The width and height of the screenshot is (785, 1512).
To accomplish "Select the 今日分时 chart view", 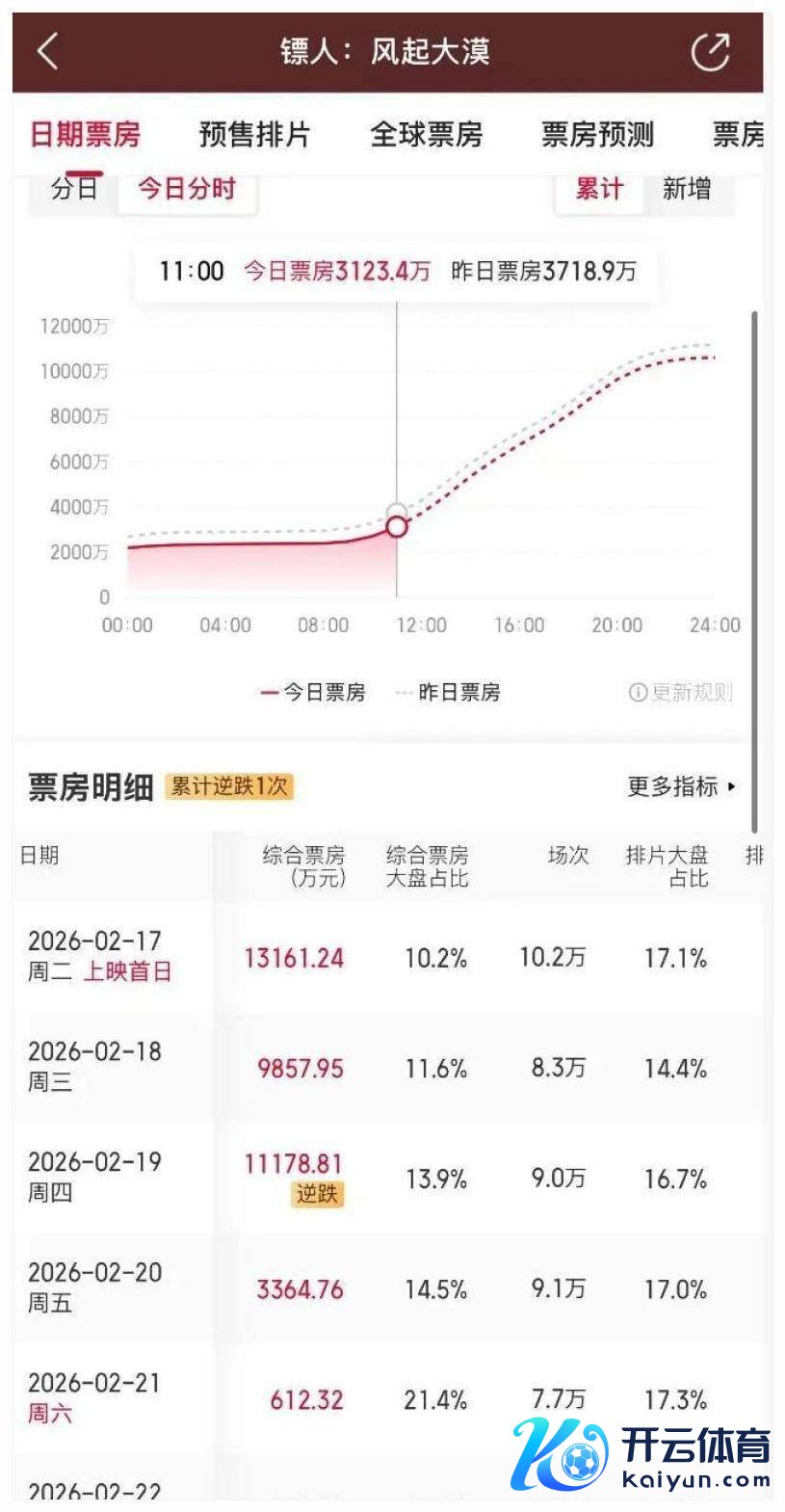I will (187, 189).
